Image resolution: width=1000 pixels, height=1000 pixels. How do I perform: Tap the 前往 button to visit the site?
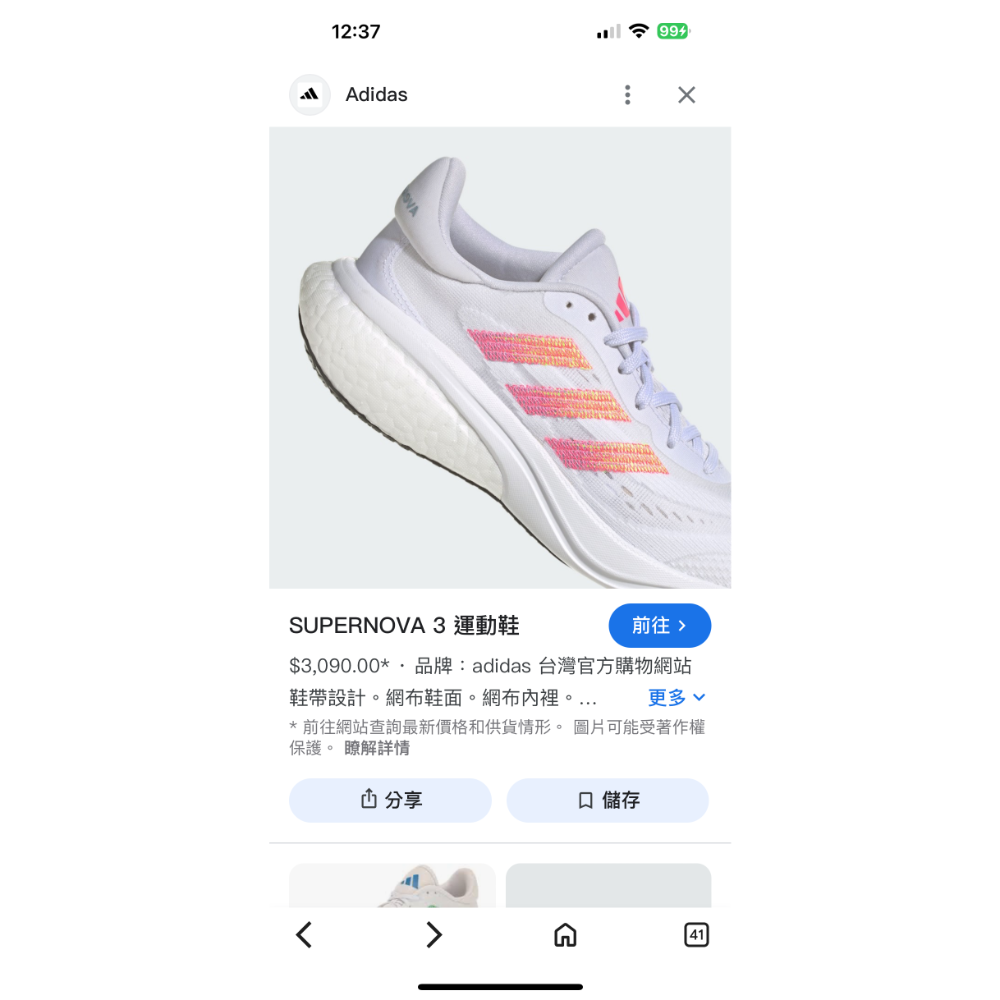[659, 626]
